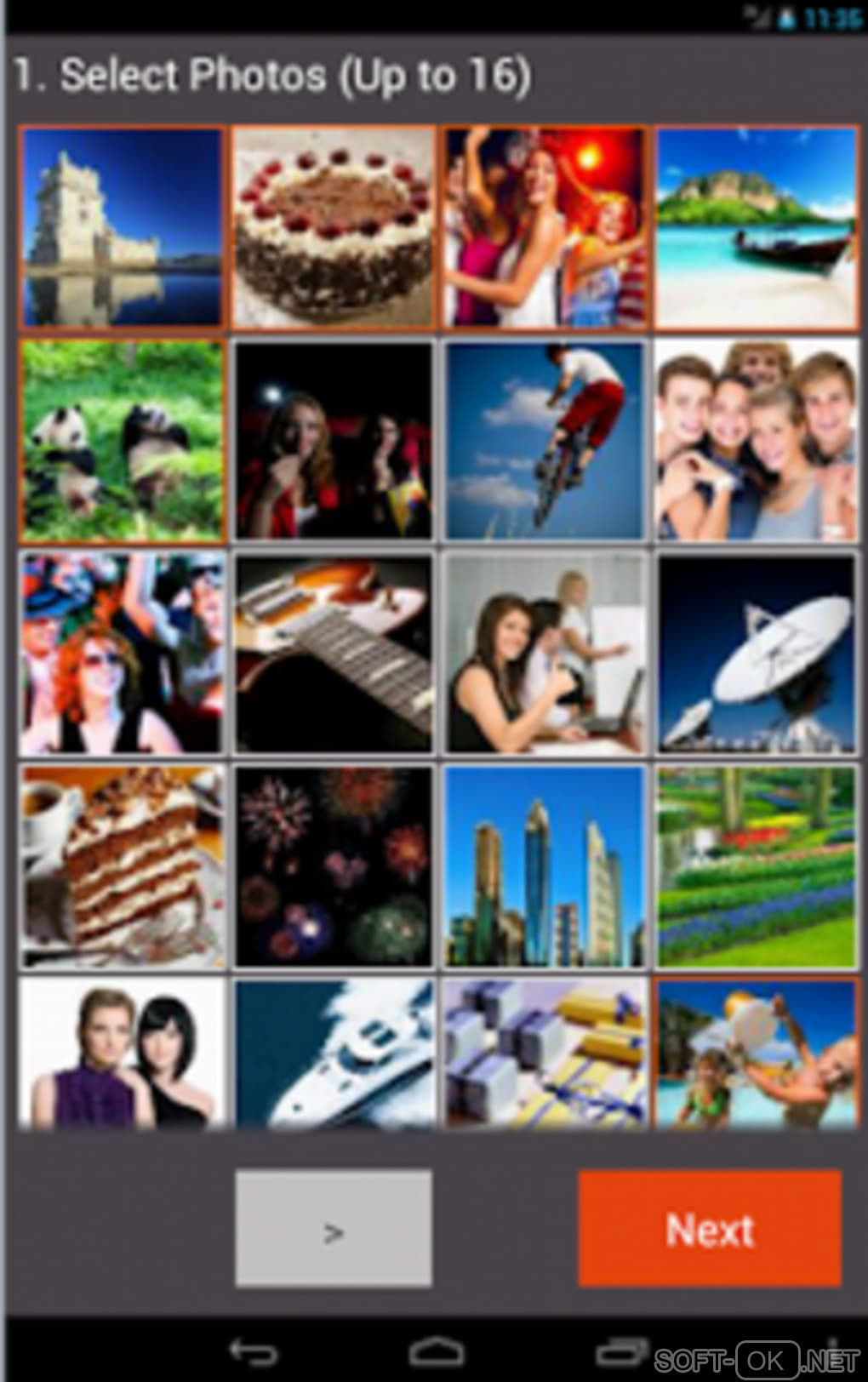Select the flower garden photo
Image resolution: width=868 pixels, height=1382 pixels.
point(756,866)
